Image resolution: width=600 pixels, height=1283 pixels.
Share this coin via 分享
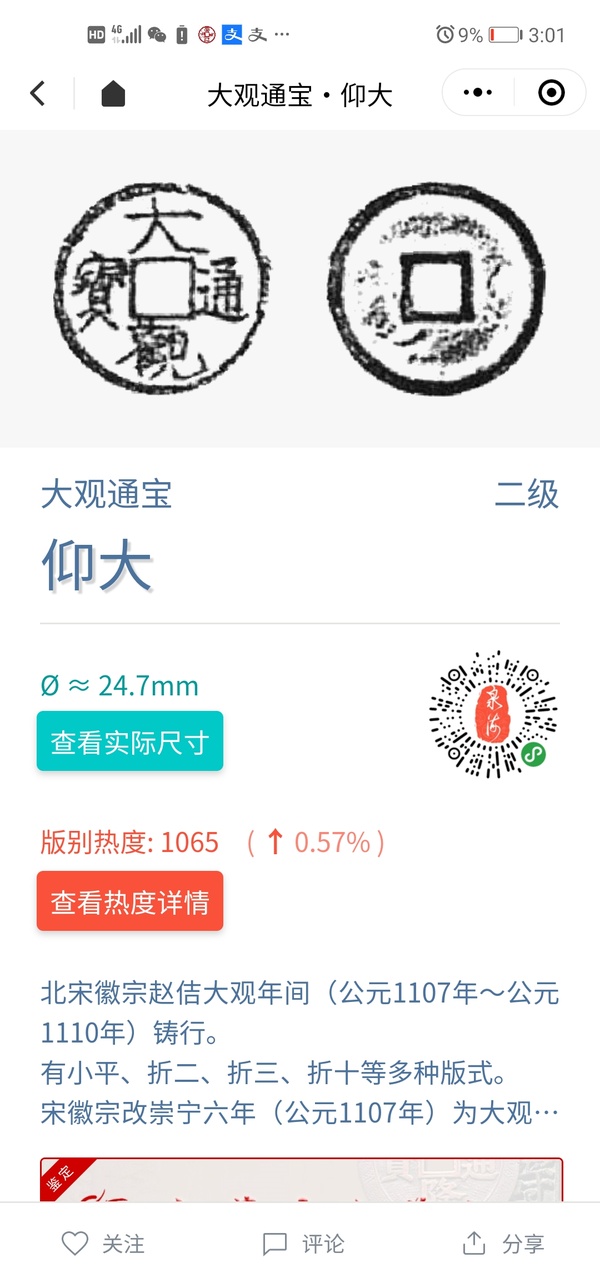click(x=504, y=1243)
